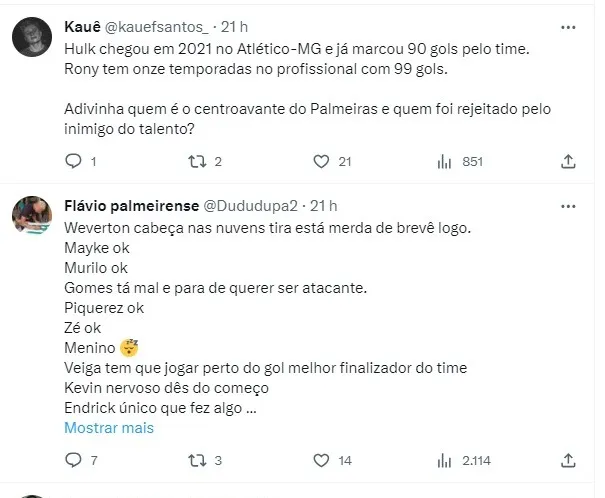View analytics of Flávio's tweet
The width and height of the screenshot is (605, 498).
446,461
